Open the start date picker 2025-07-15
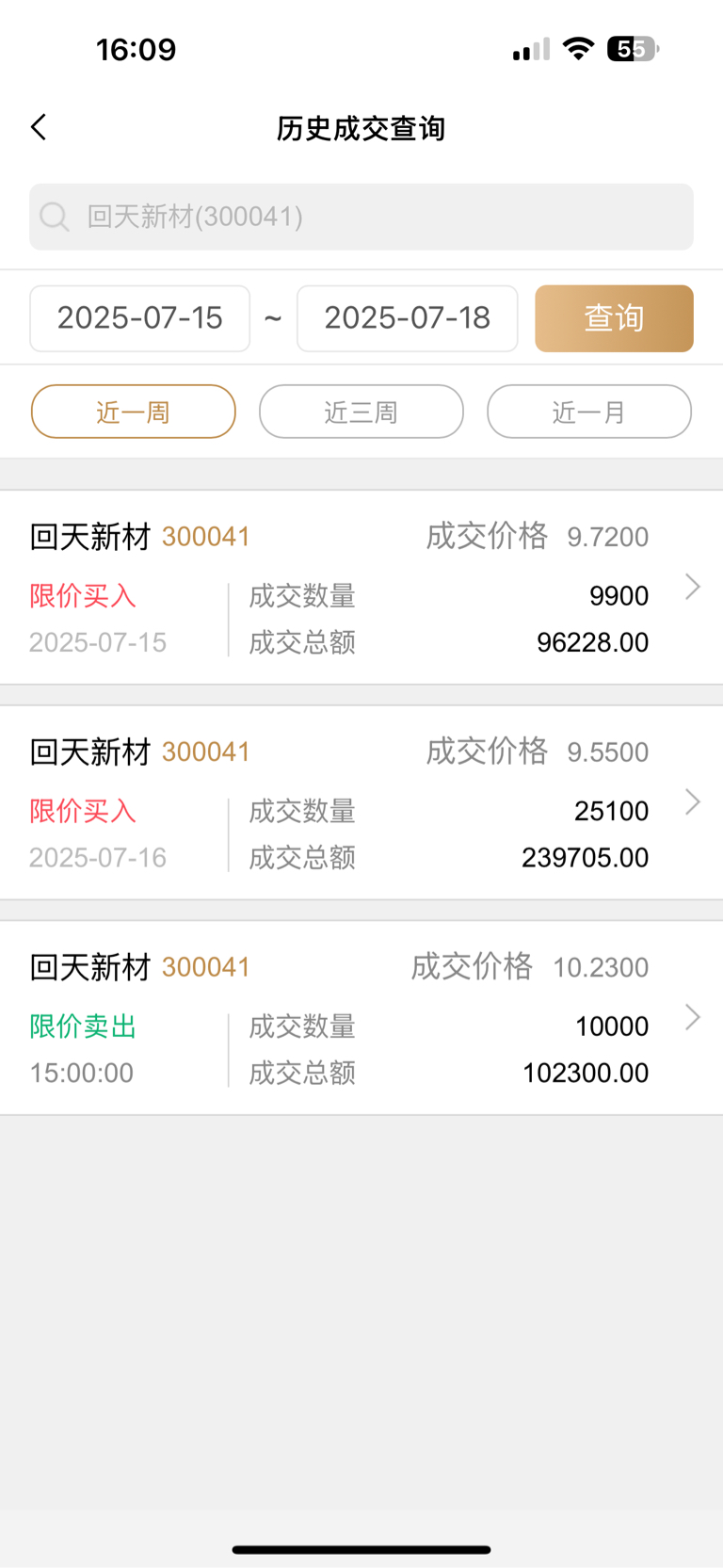Viewport: 723px width, 1568px height. pos(140,318)
